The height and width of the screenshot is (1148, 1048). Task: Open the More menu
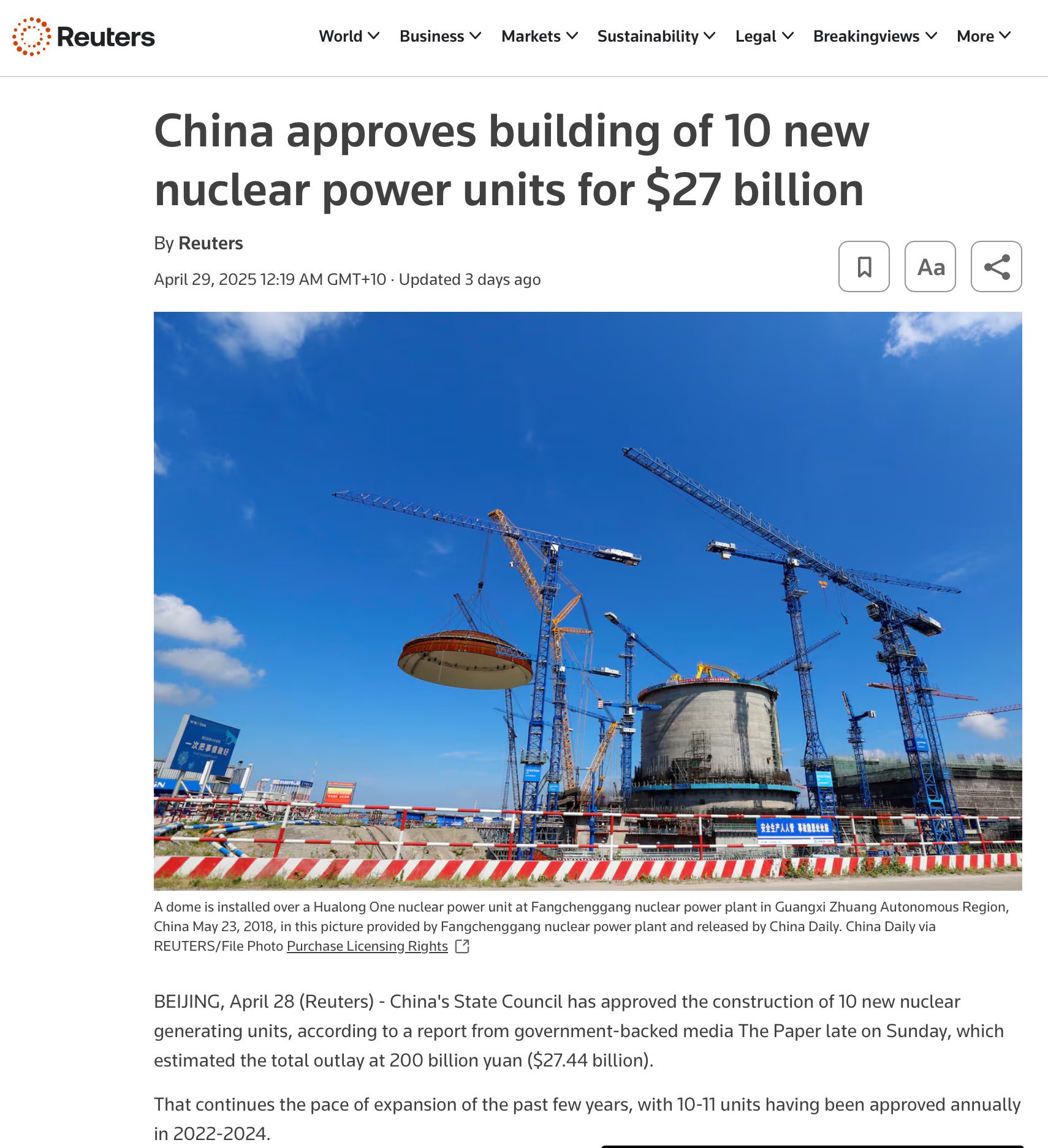(x=982, y=36)
